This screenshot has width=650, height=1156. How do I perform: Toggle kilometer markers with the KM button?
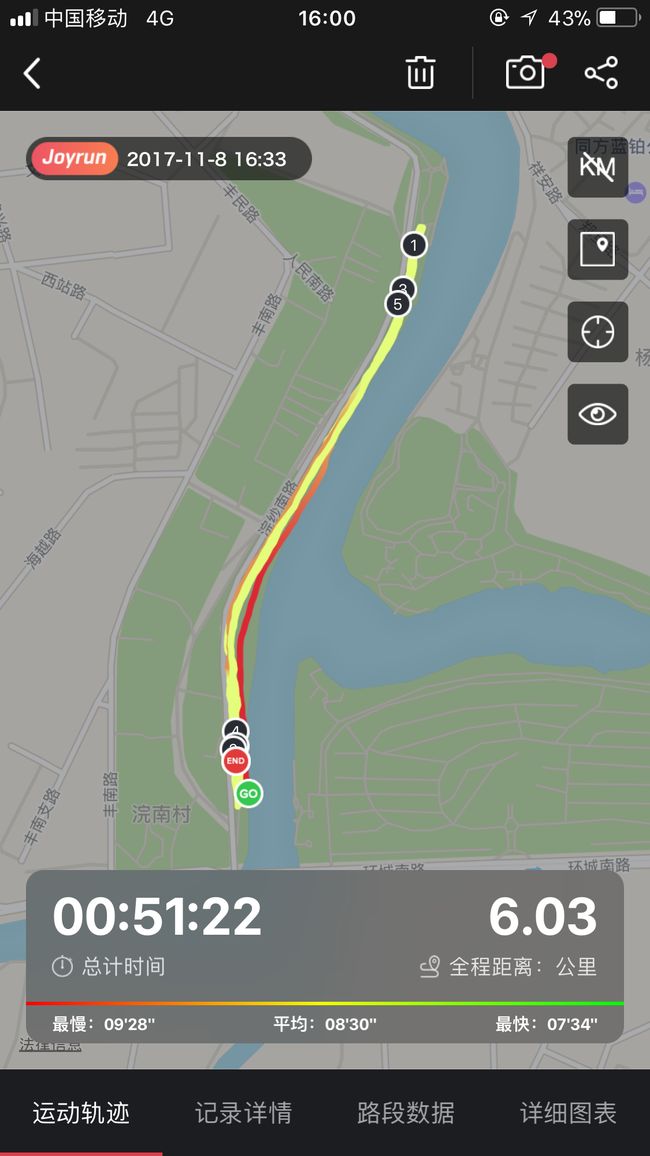[x=598, y=167]
